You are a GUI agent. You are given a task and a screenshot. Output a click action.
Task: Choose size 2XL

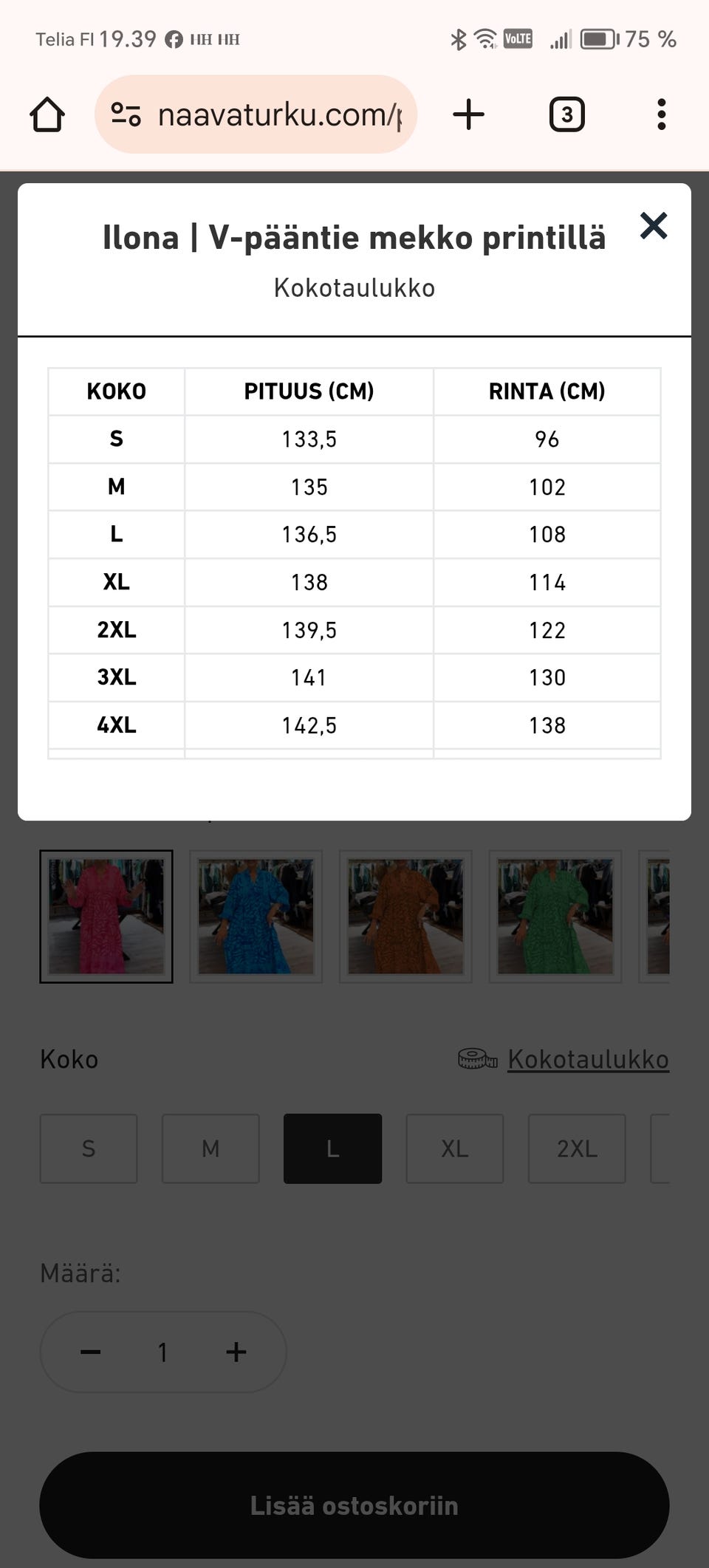click(x=577, y=1148)
